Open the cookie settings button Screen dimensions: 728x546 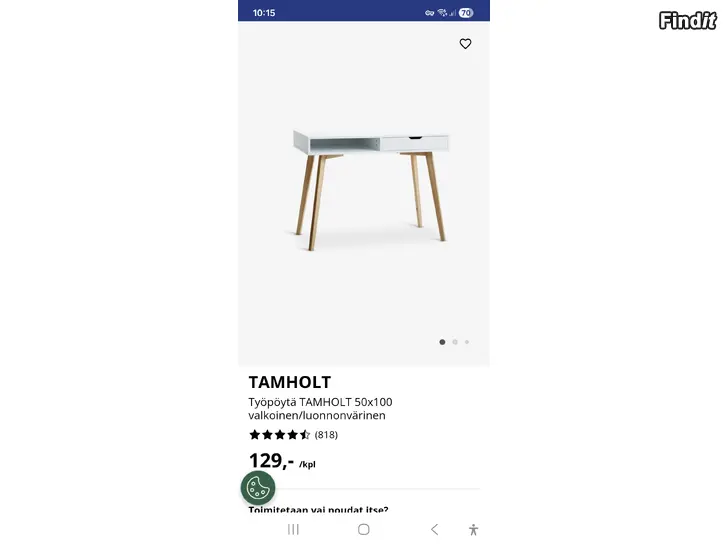[258, 487]
